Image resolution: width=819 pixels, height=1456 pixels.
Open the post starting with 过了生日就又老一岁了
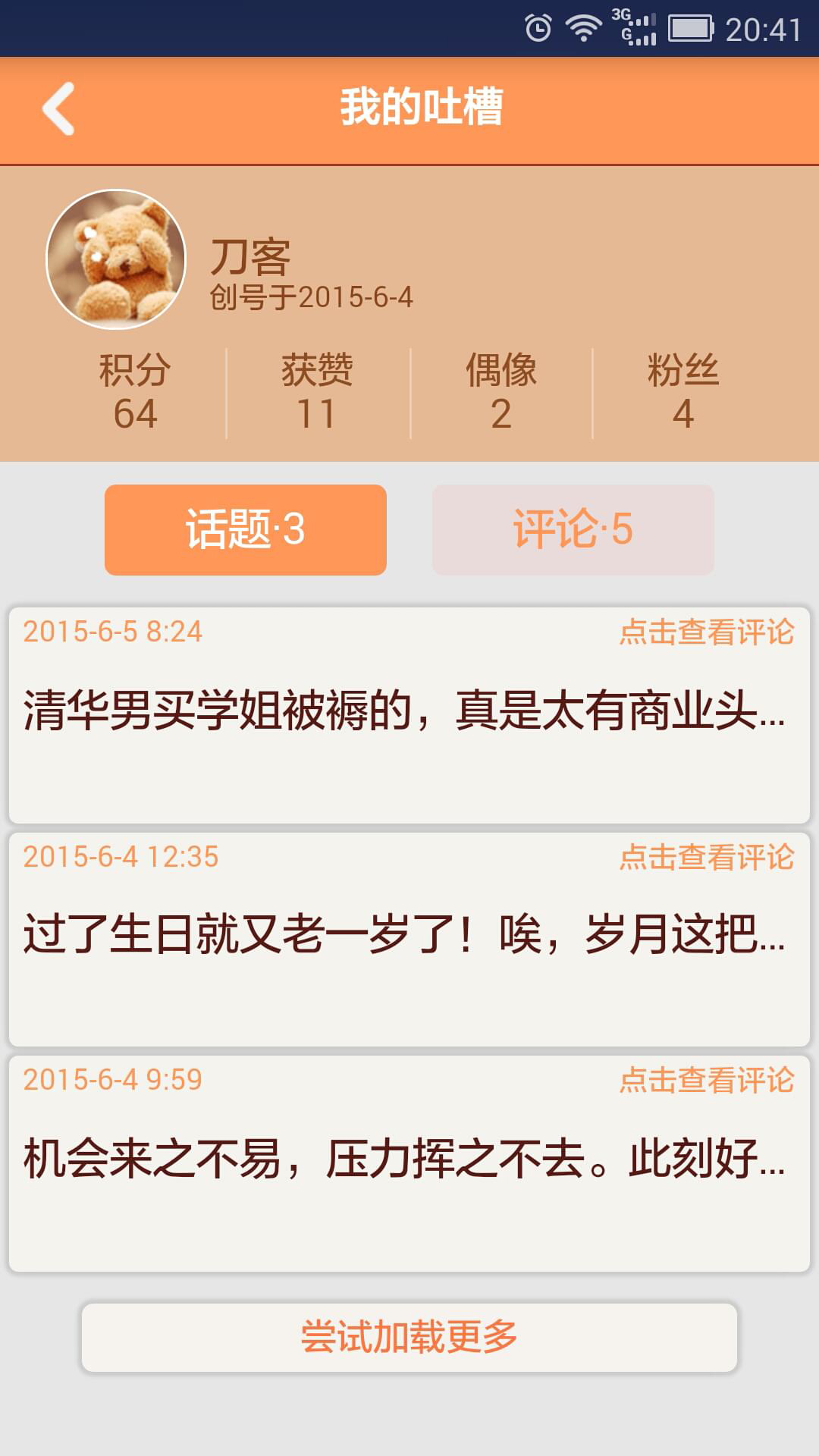click(x=403, y=934)
